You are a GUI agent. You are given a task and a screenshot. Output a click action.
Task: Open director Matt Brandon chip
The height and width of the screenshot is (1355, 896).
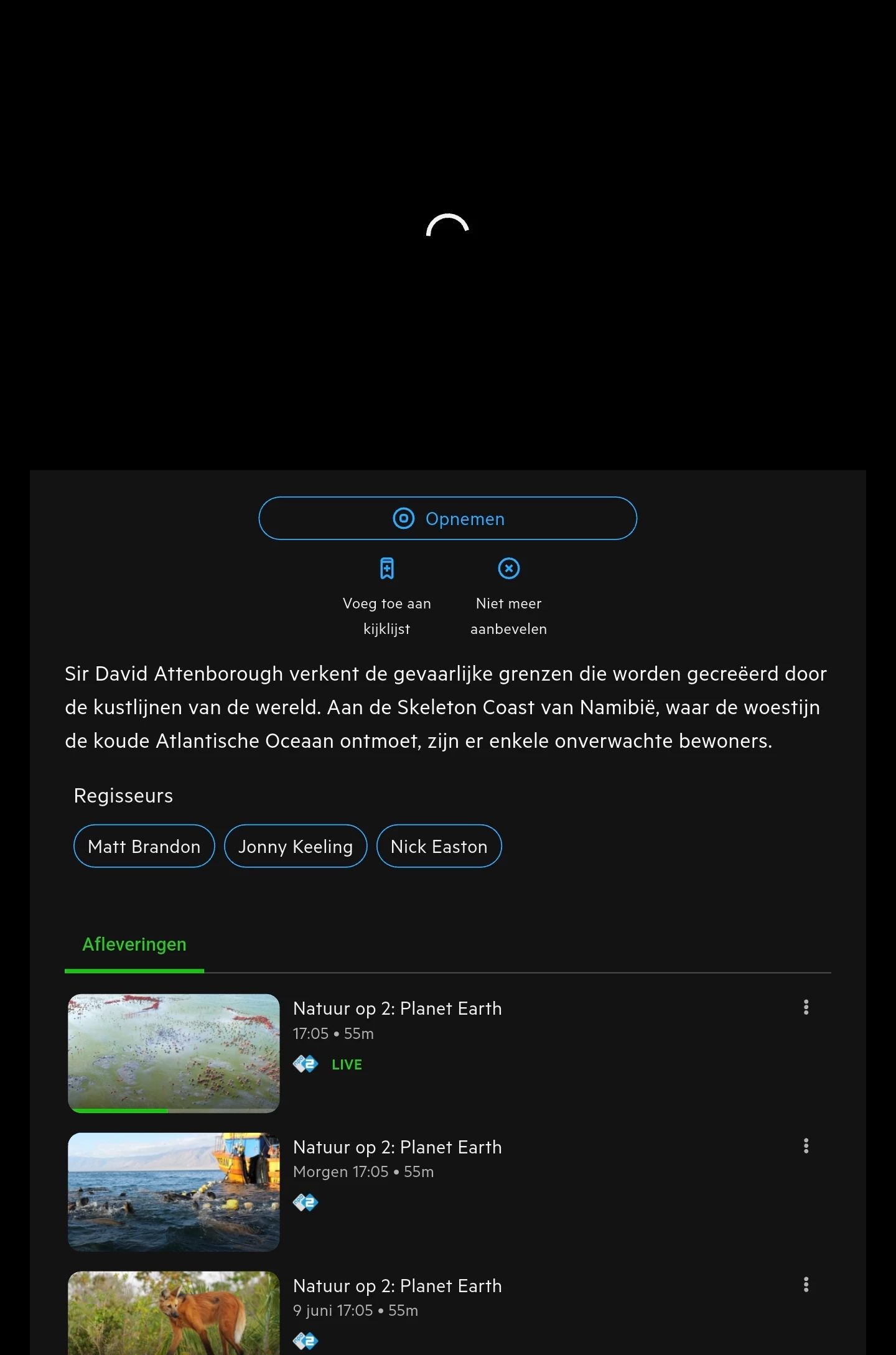point(144,846)
